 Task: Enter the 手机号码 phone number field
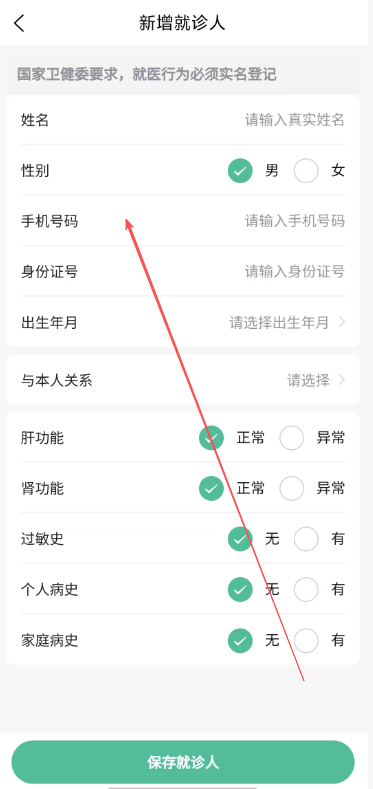[x=183, y=221]
